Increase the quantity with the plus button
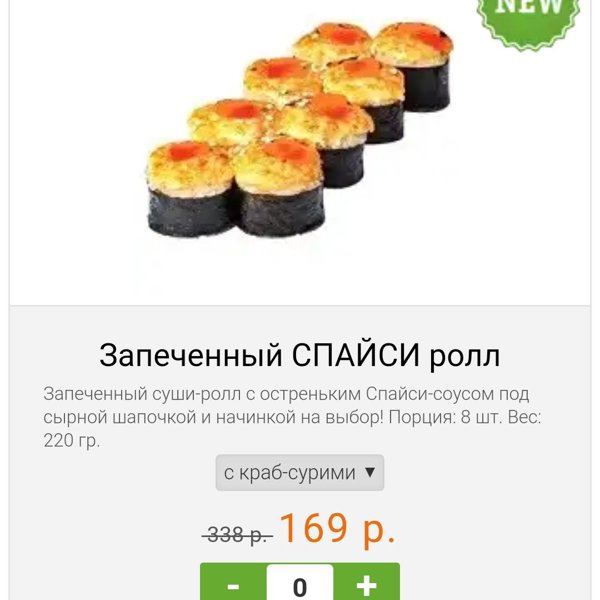Image resolution: width=600 pixels, height=600 pixels. 366,584
